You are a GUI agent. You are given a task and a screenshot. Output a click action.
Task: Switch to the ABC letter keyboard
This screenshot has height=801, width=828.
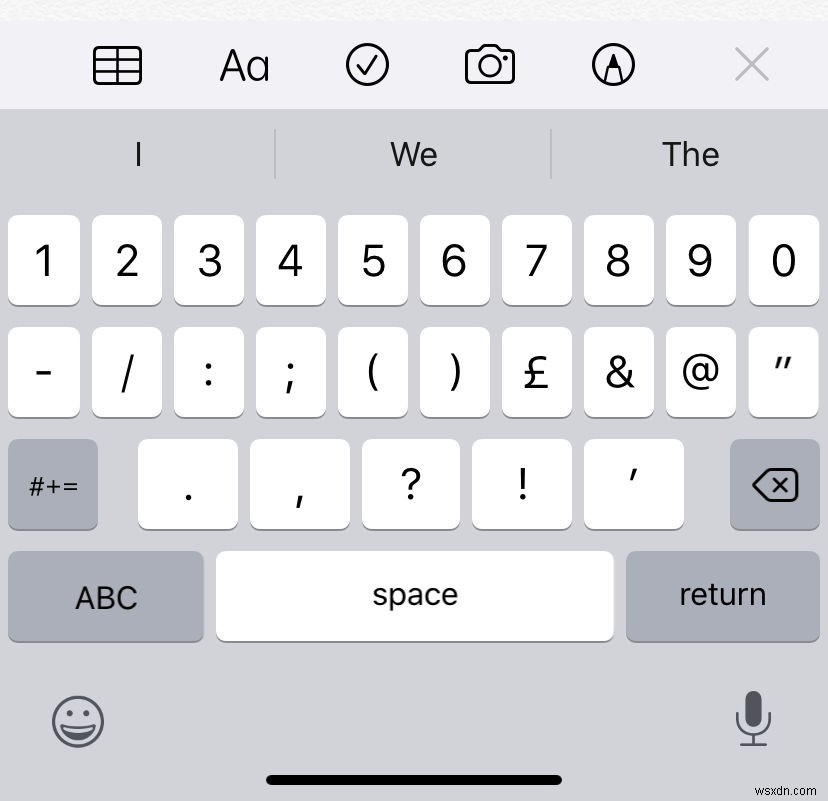coord(106,597)
